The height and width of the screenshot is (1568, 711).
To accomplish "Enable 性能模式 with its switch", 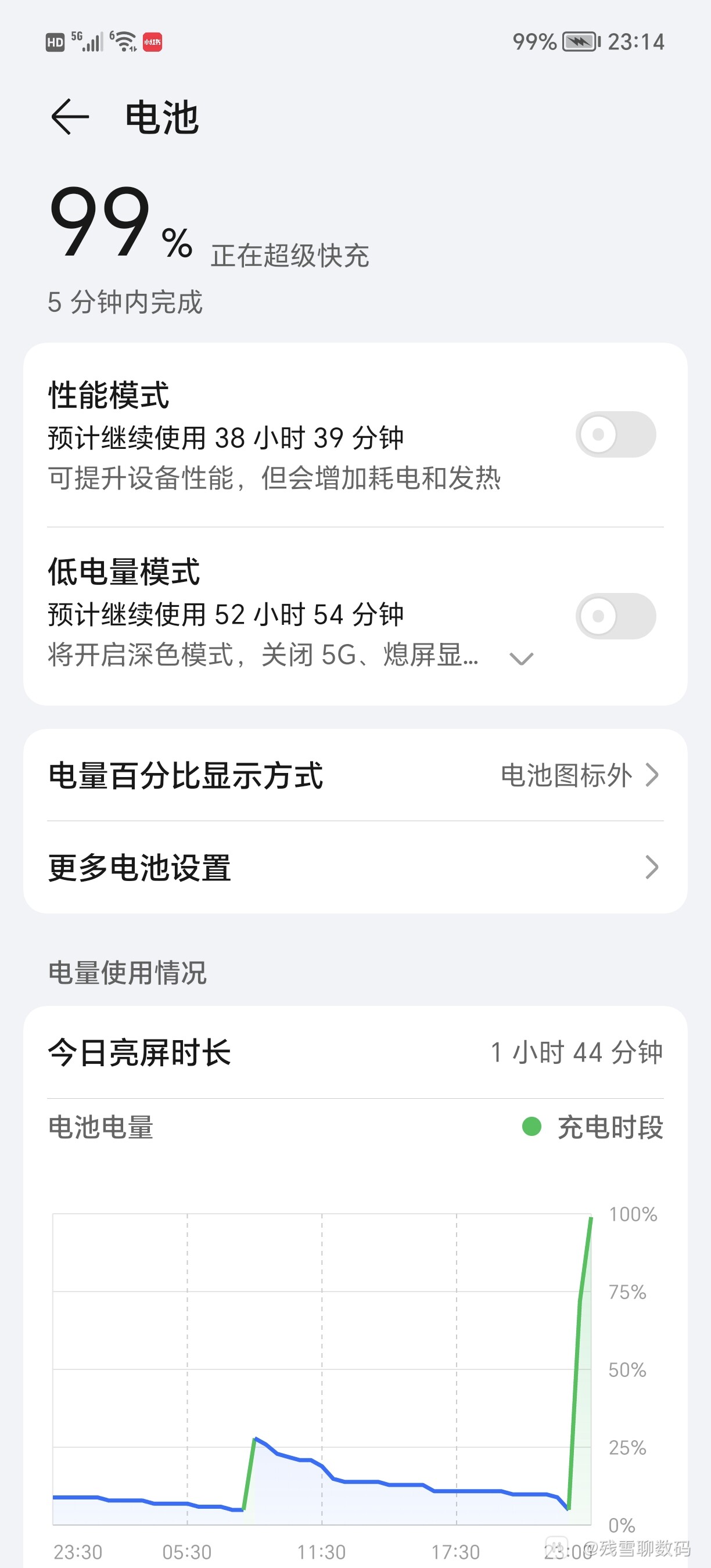I will pyautogui.click(x=616, y=434).
